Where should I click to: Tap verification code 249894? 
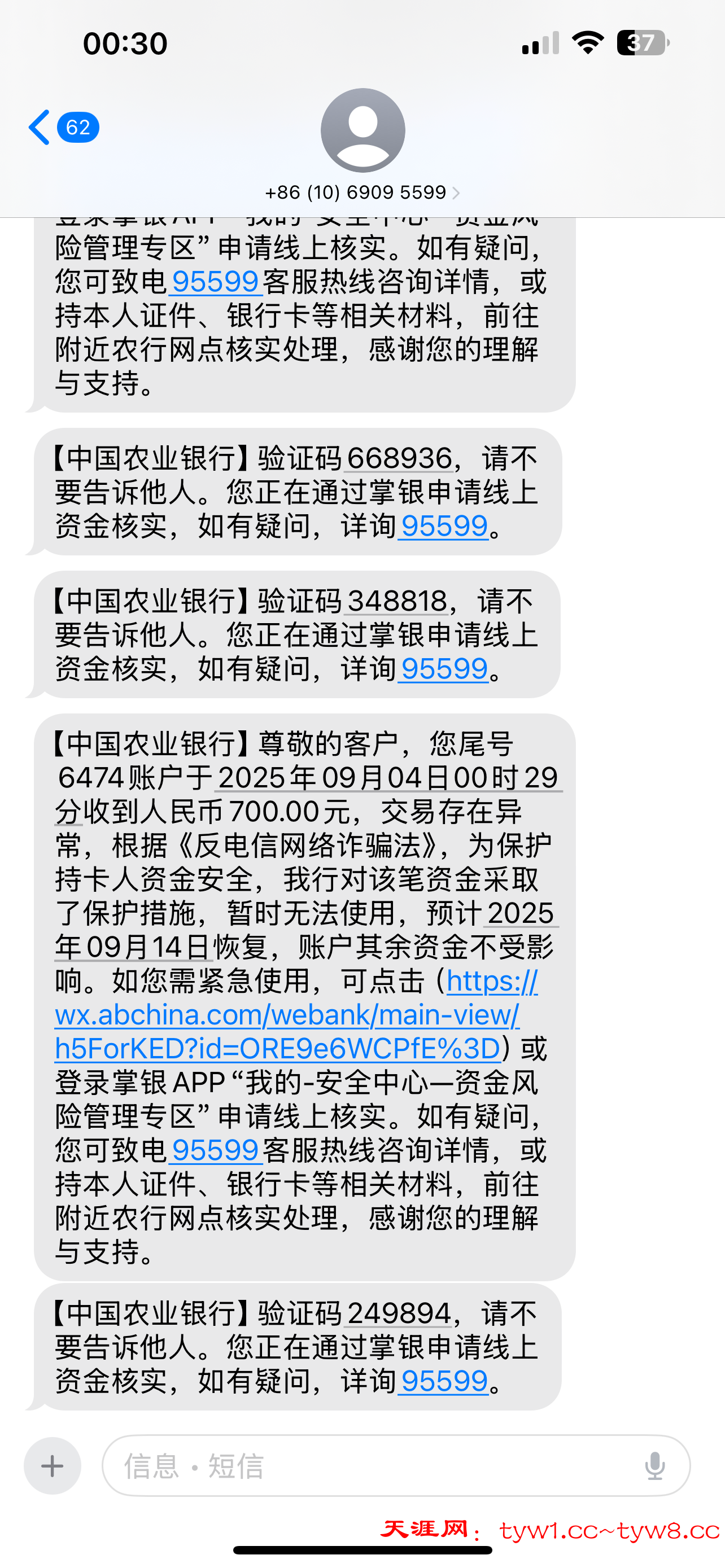point(399,1313)
